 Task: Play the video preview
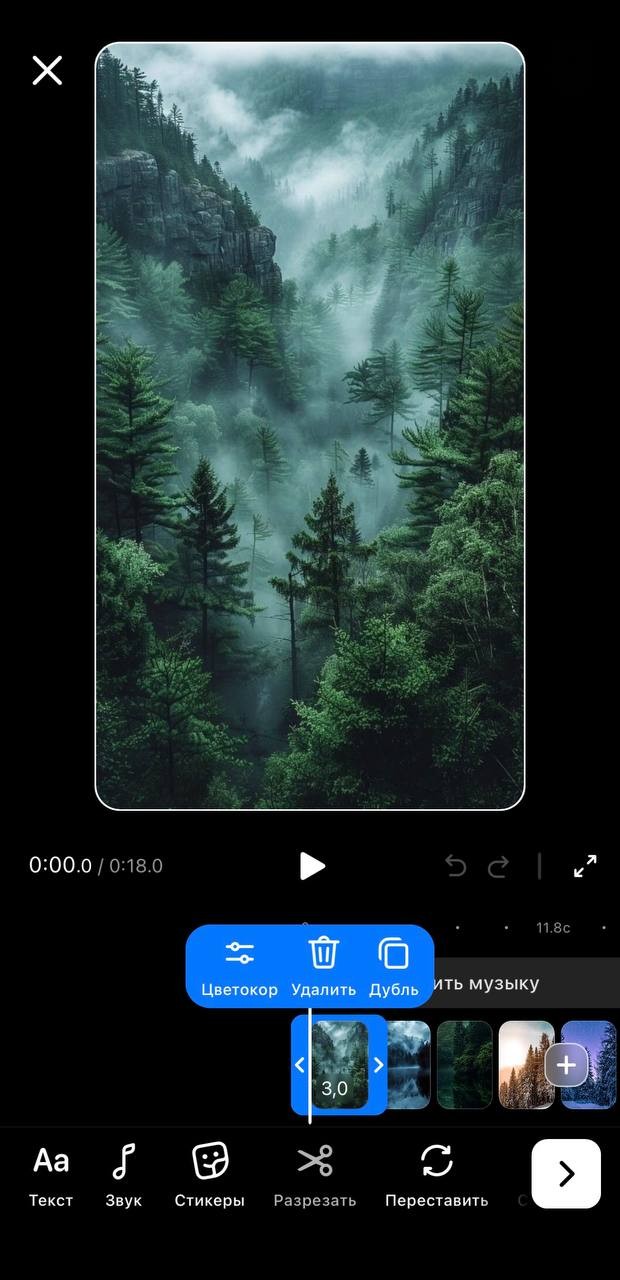pos(312,866)
